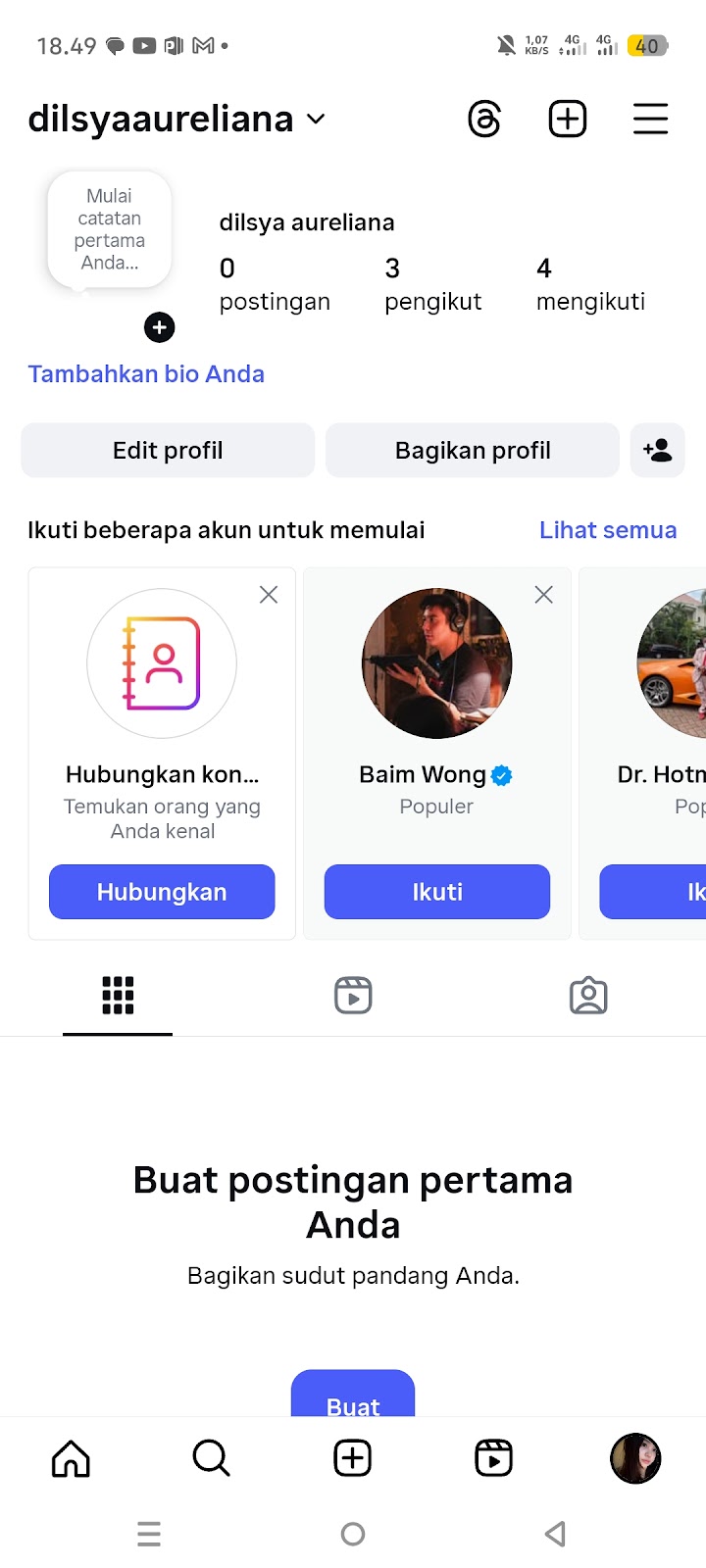Tap the Hubungkan button
The image size is (706, 1568).
tap(162, 892)
